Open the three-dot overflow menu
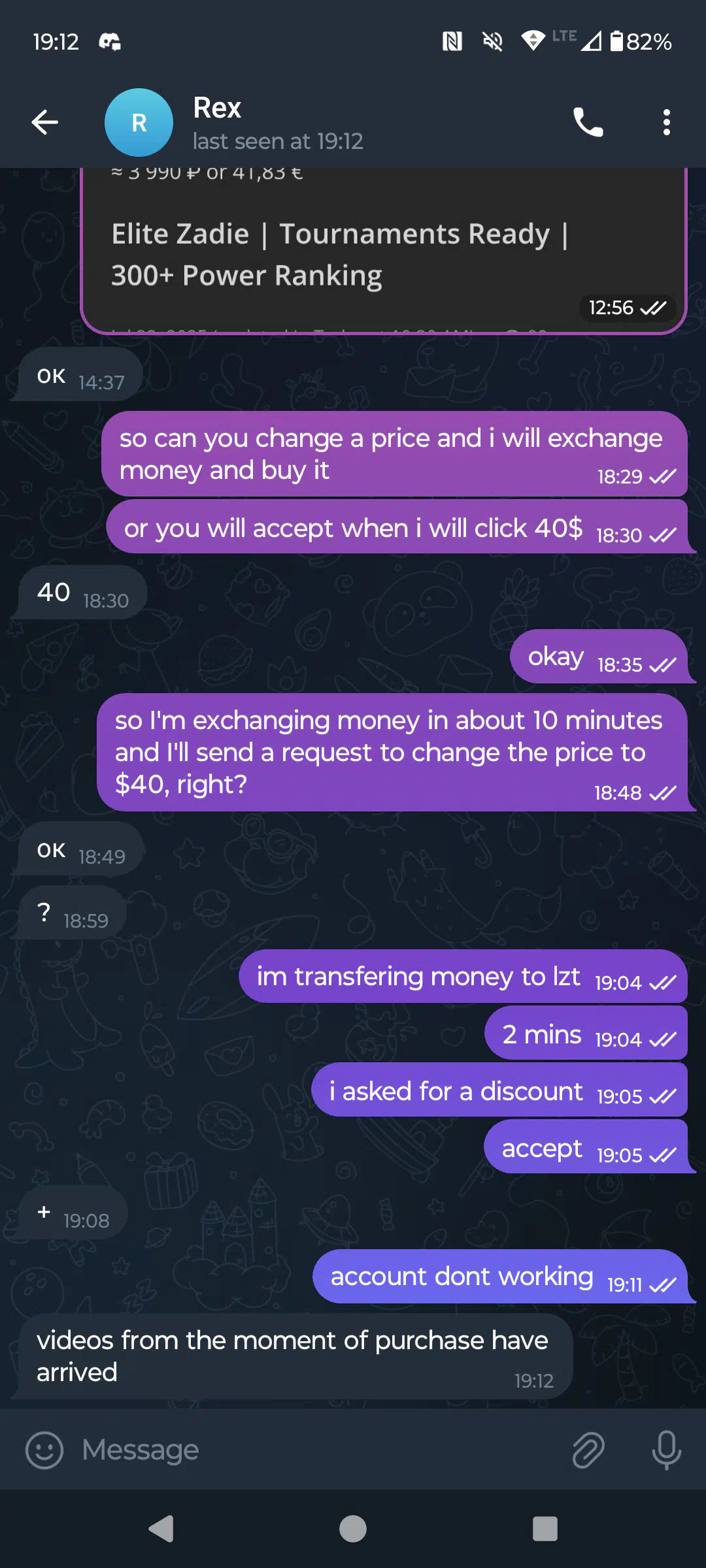 click(x=666, y=122)
